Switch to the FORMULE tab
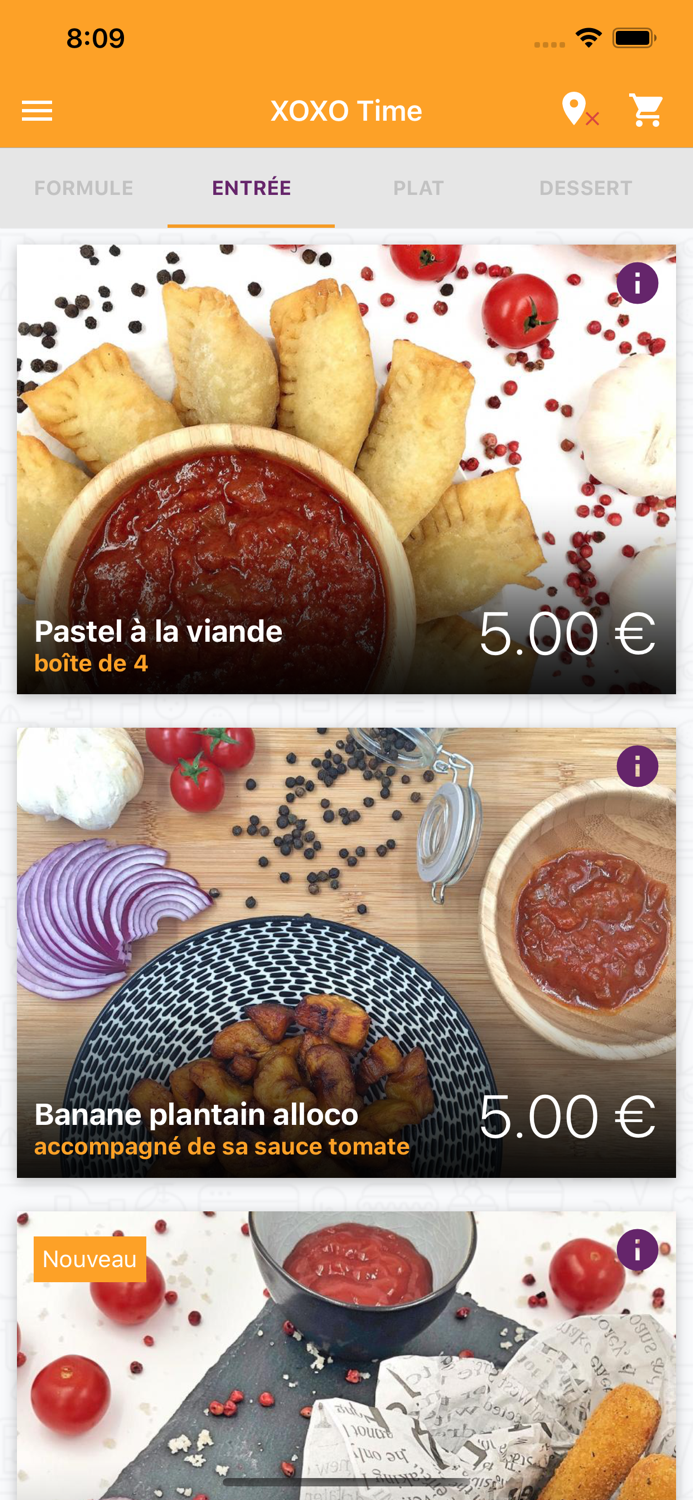693x1500 pixels. pos(84,188)
